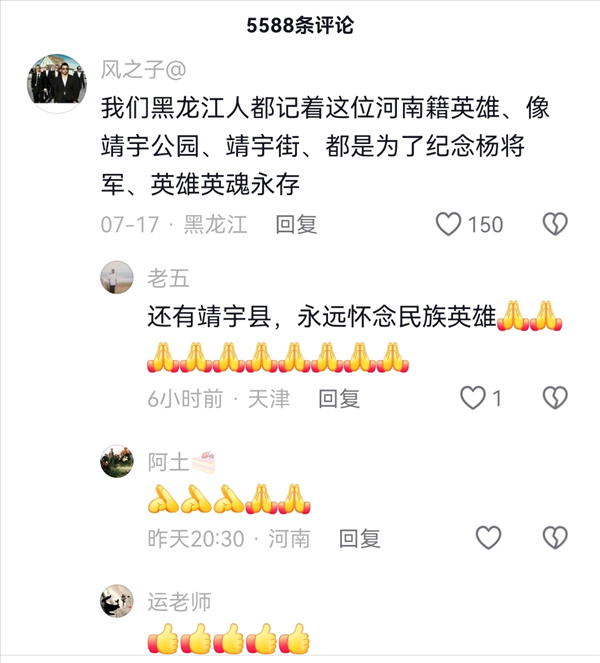
Task: Open 老五's avatar
Action: 117,278
